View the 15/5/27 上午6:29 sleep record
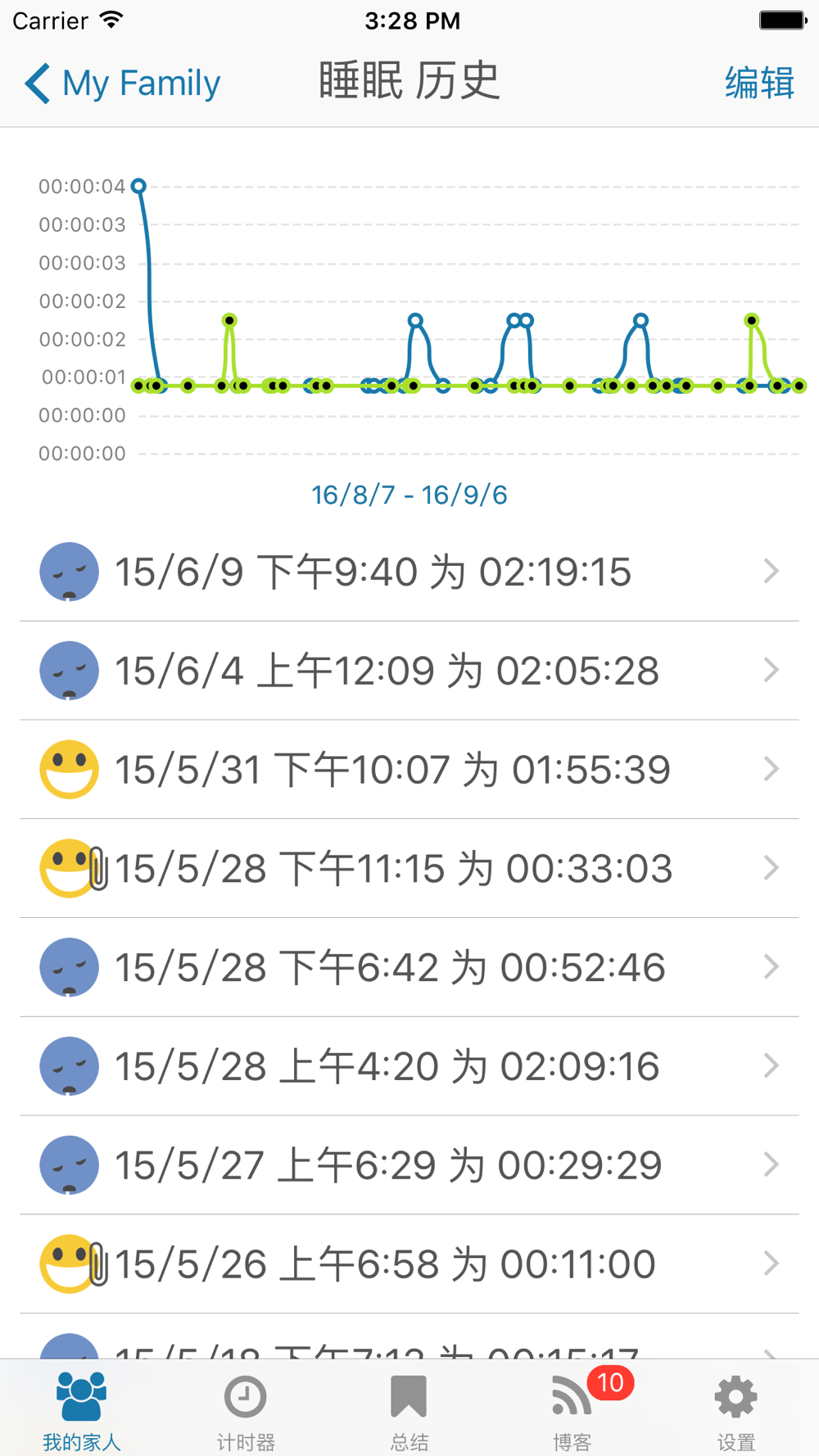Viewport: 819px width, 1456px height. click(409, 1164)
